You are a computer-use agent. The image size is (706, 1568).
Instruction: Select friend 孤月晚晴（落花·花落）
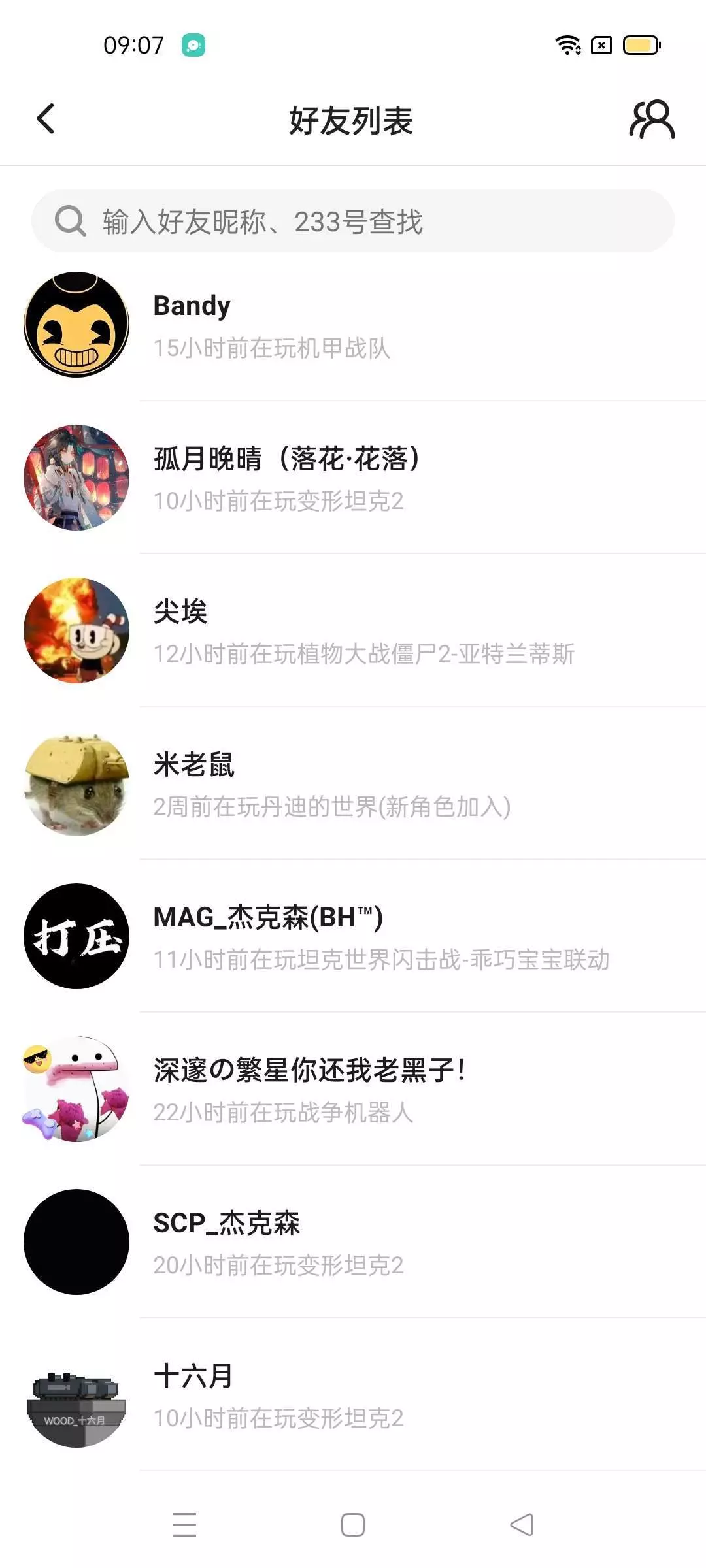click(353, 478)
